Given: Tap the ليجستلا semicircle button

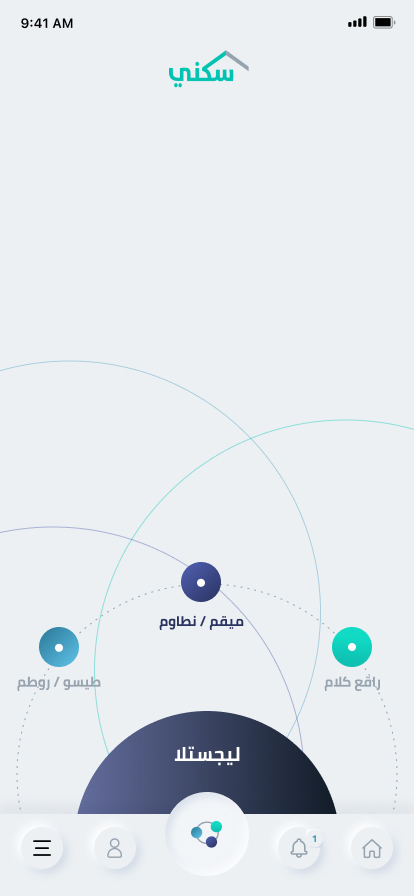Looking at the screenshot, I should (x=207, y=754).
